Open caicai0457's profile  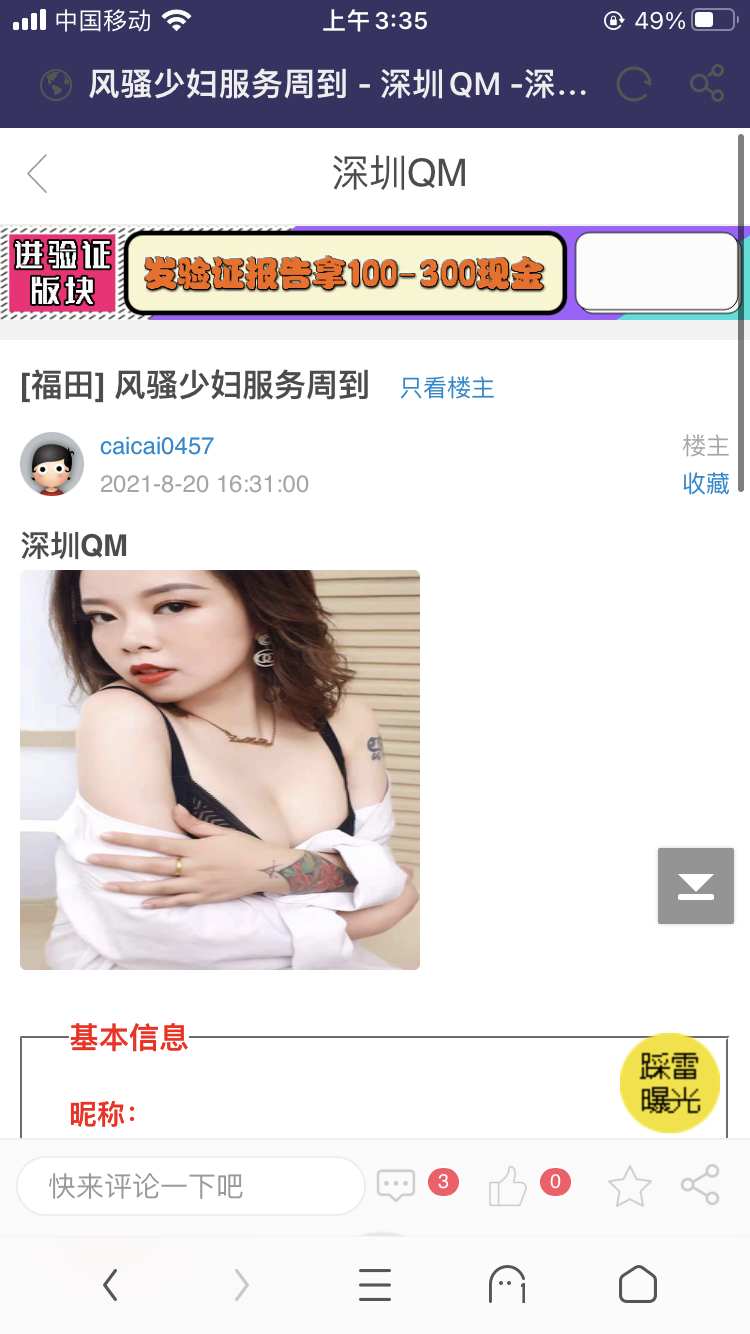(157, 446)
